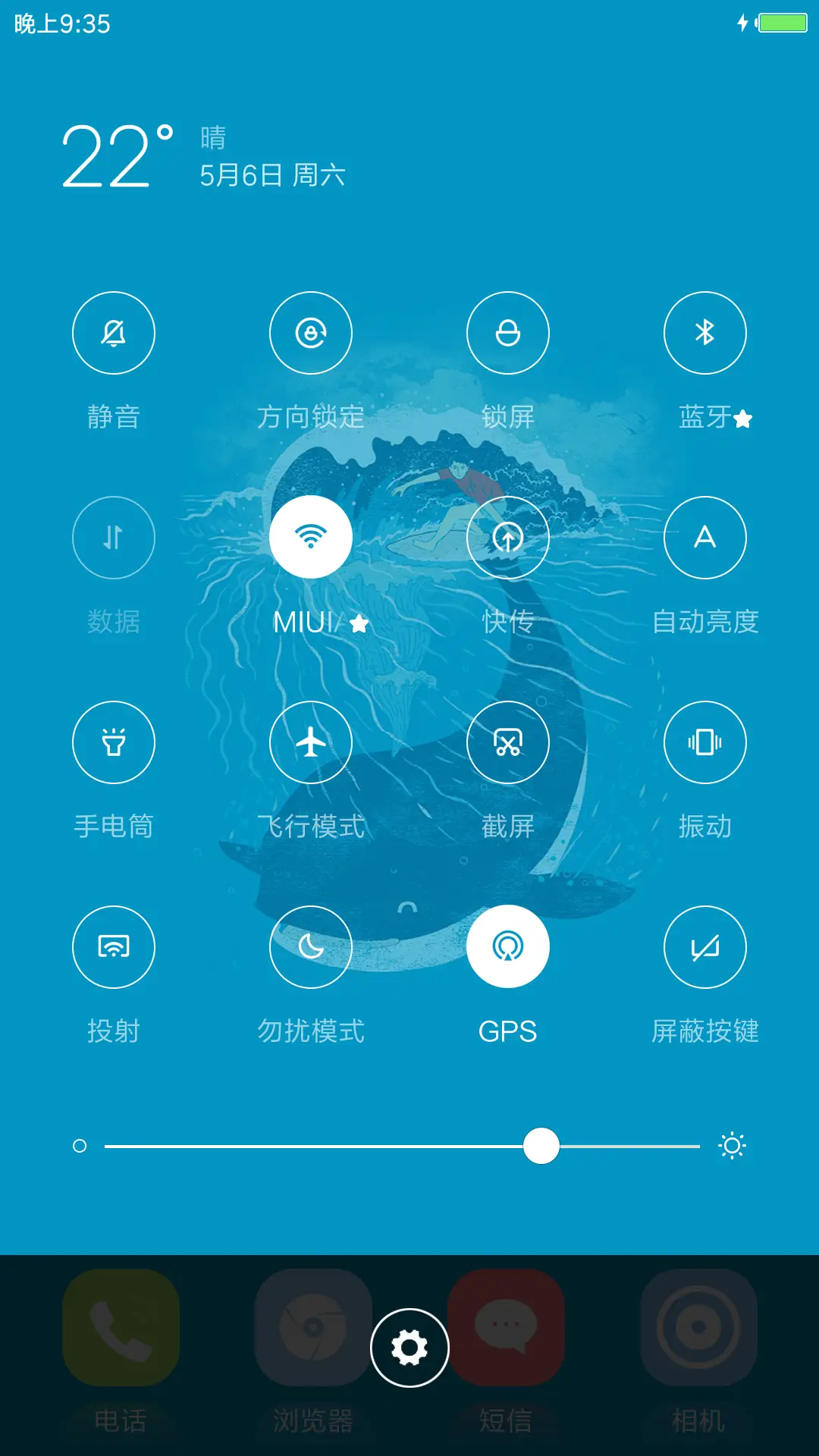The height and width of the screenshot is (1456, 819).
Task: Enable airplane mode
Action: click(x=311, y=742)
